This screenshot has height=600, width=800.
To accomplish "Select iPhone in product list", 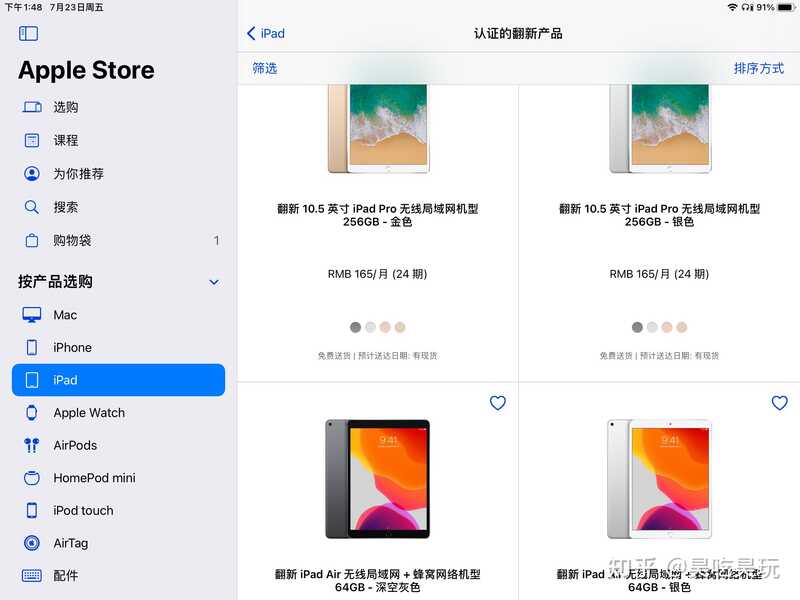I will pyautogui.click(x=72, y=347).
